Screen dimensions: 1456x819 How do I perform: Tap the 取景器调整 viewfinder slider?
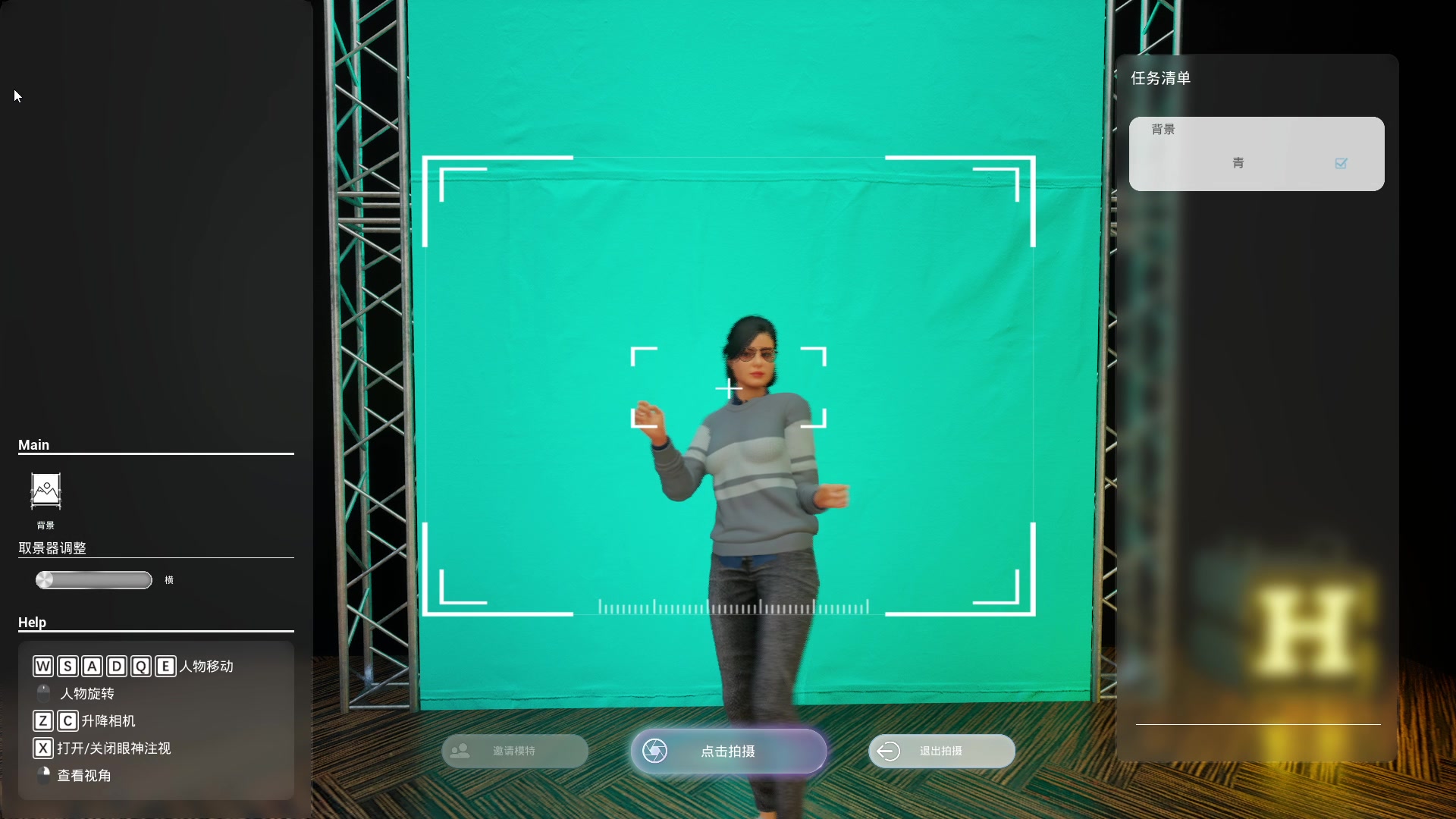coord(94,580)
